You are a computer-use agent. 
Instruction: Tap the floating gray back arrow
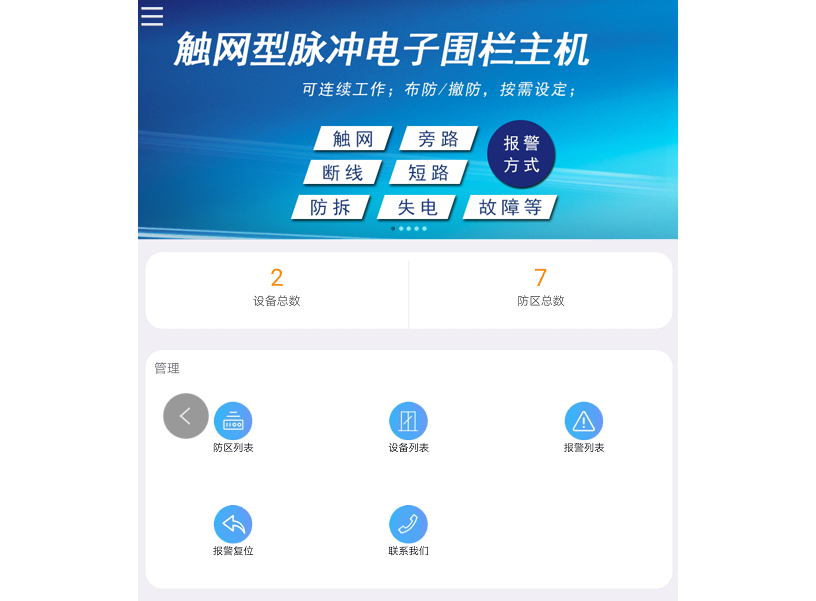(185, 416)
